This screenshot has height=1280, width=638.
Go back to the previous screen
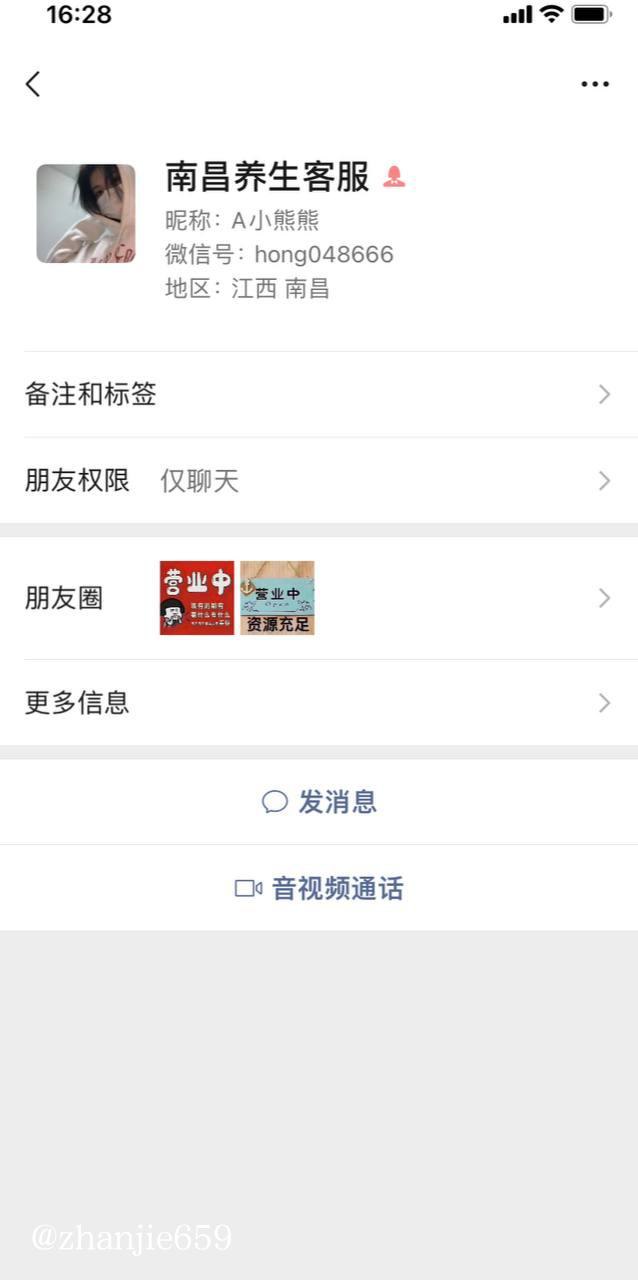[33, 84]
